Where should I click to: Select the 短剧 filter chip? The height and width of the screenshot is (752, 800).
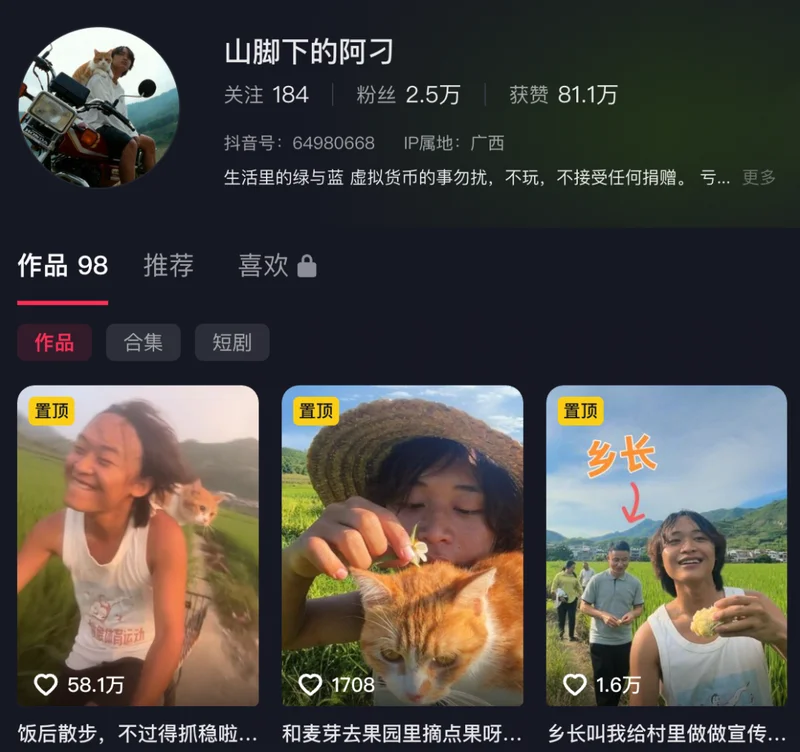(231, 342)
